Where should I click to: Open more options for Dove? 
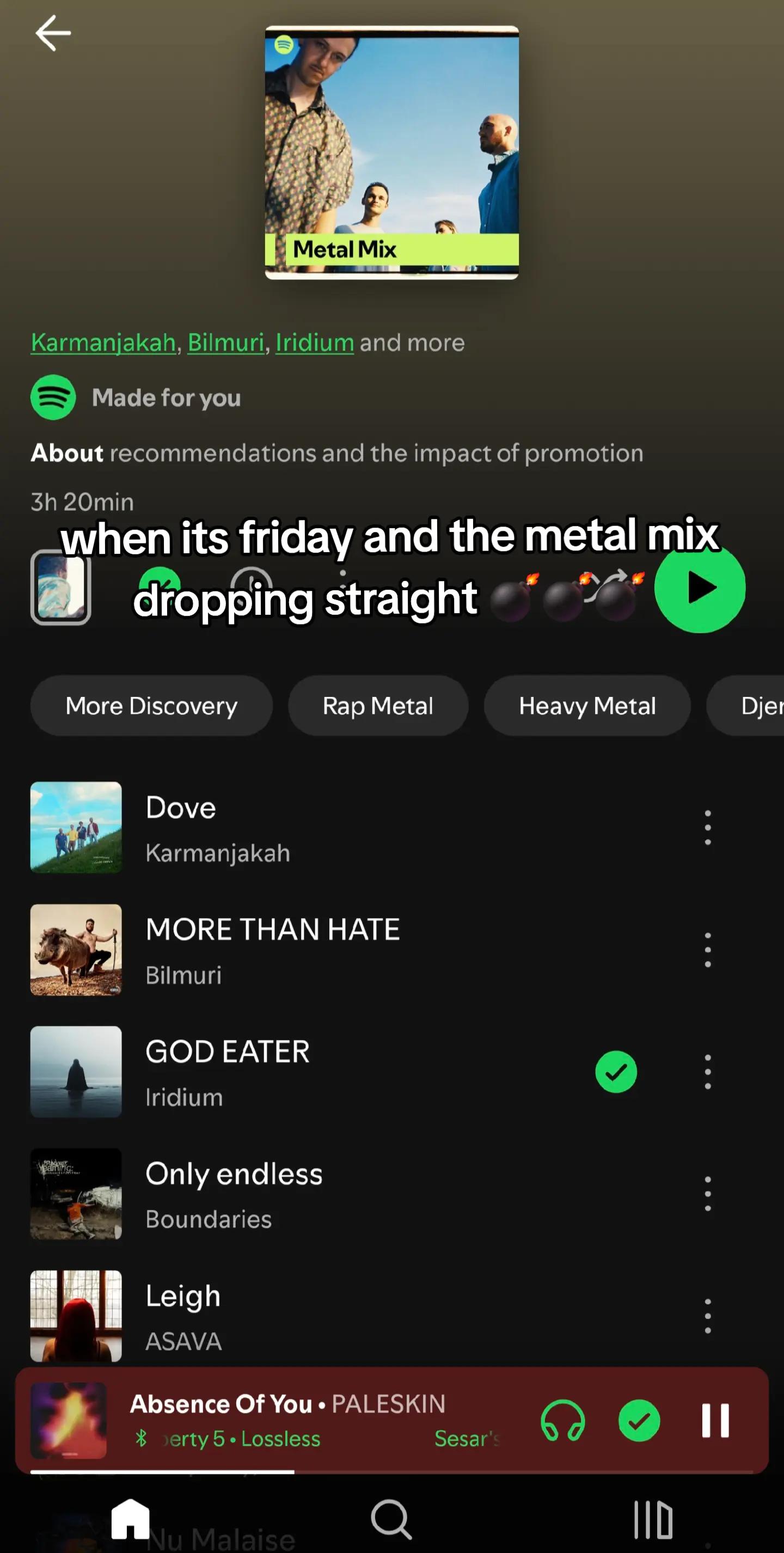click(707, 828)
